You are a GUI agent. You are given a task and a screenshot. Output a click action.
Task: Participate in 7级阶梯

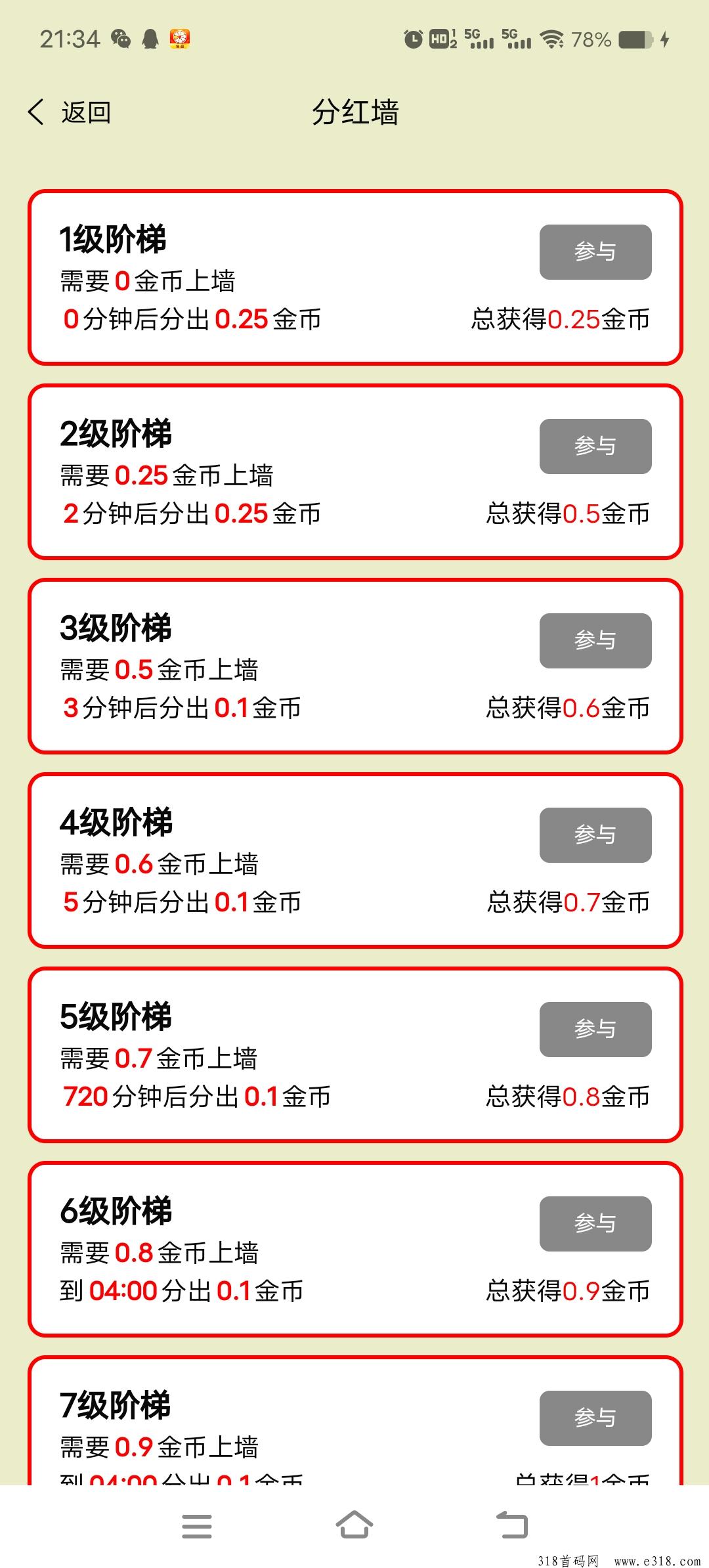pyautogui.click(x=595, y=1418)
